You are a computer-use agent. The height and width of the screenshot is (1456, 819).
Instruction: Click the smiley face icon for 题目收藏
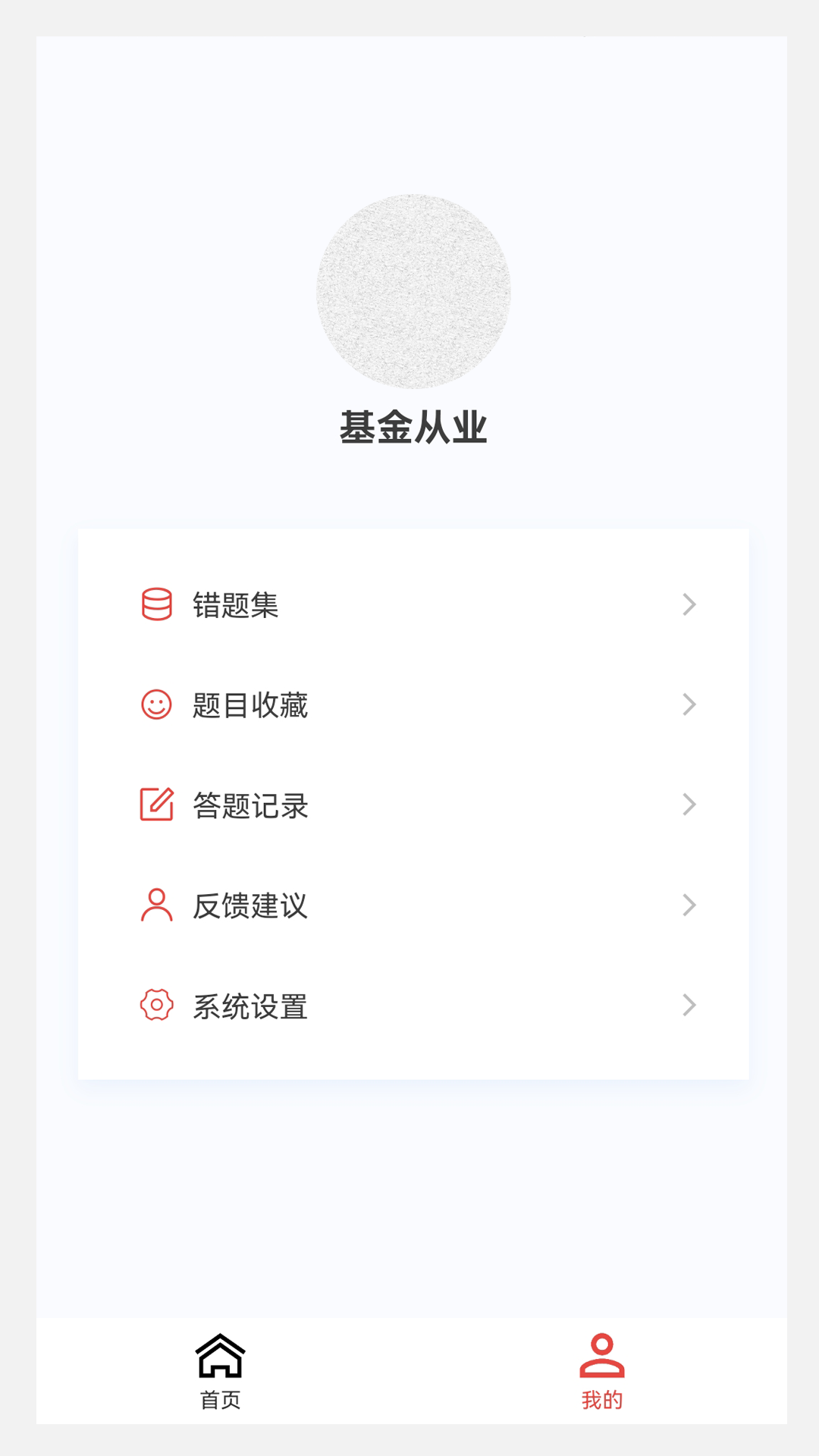tap(157, 704)
